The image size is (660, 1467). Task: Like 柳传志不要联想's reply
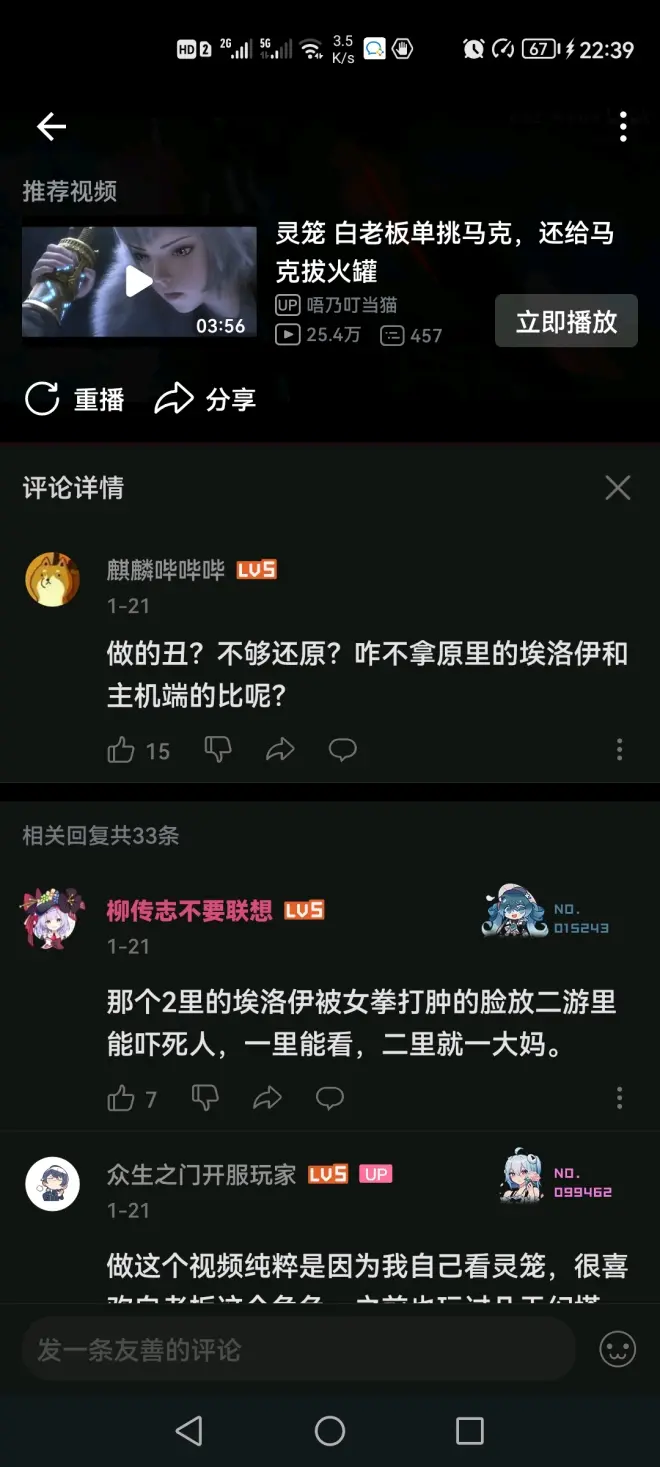pyautogui.click(x=122, y=1099)
